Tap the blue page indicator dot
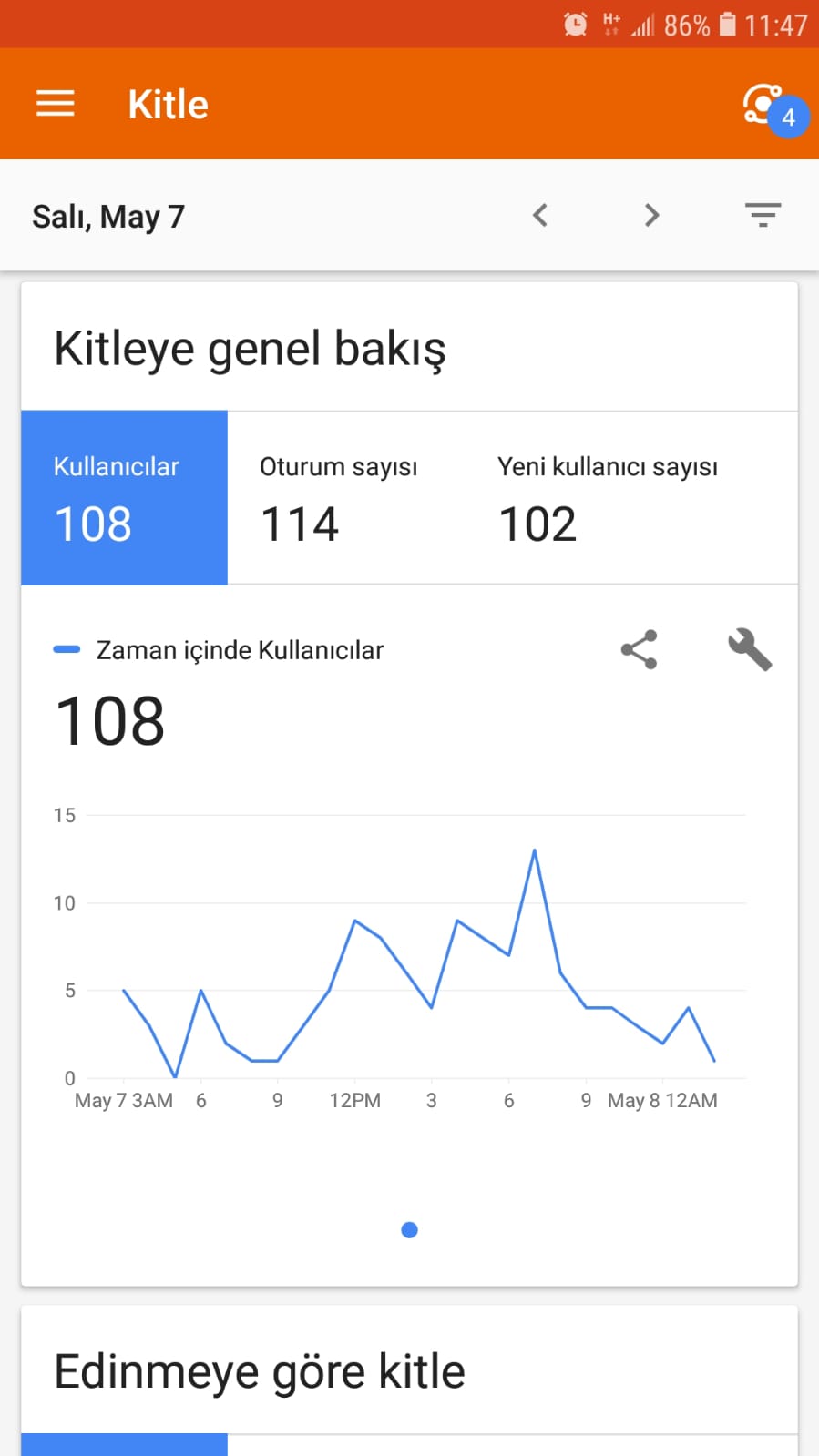This screenshot has height=1456, width=819. click(x=410, y=1230)
